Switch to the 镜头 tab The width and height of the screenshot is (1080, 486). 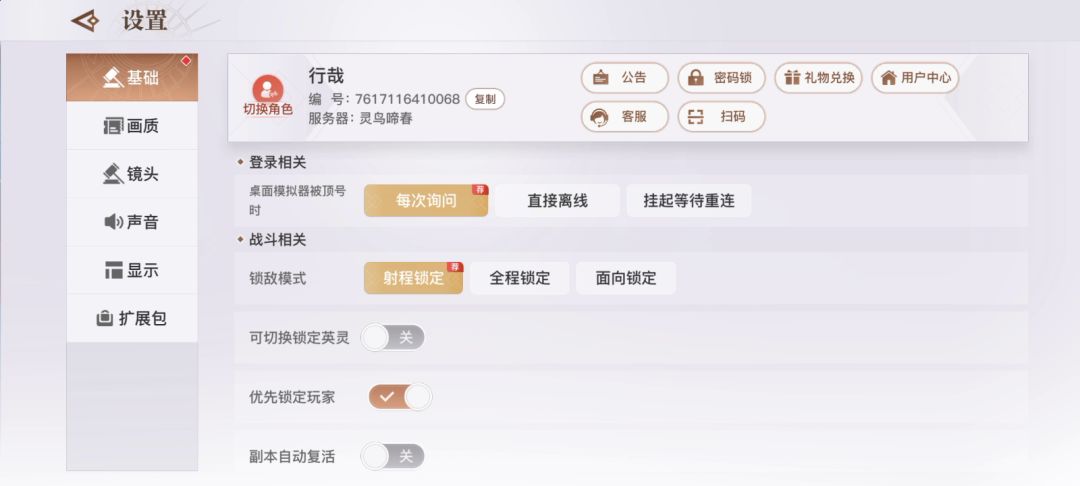[x=132, y=174]
